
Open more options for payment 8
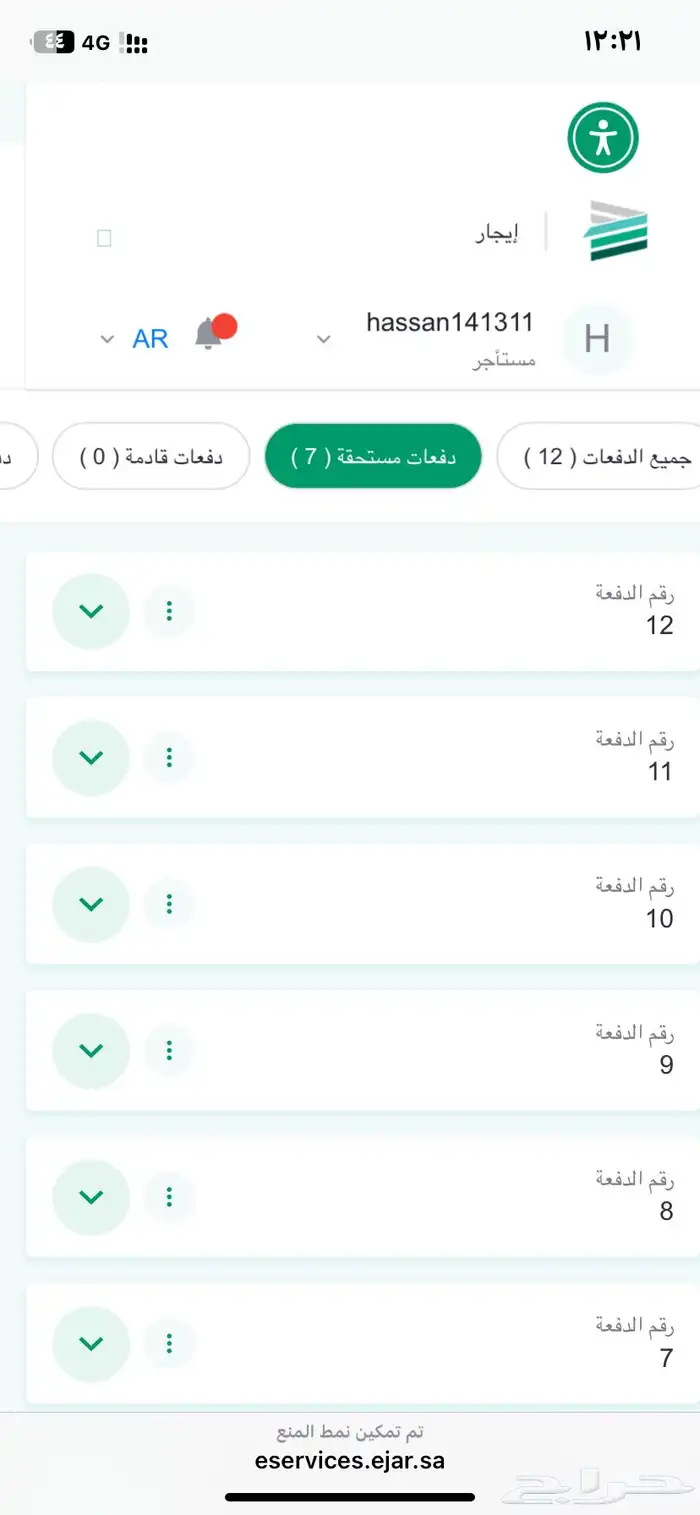(169, 1197)
